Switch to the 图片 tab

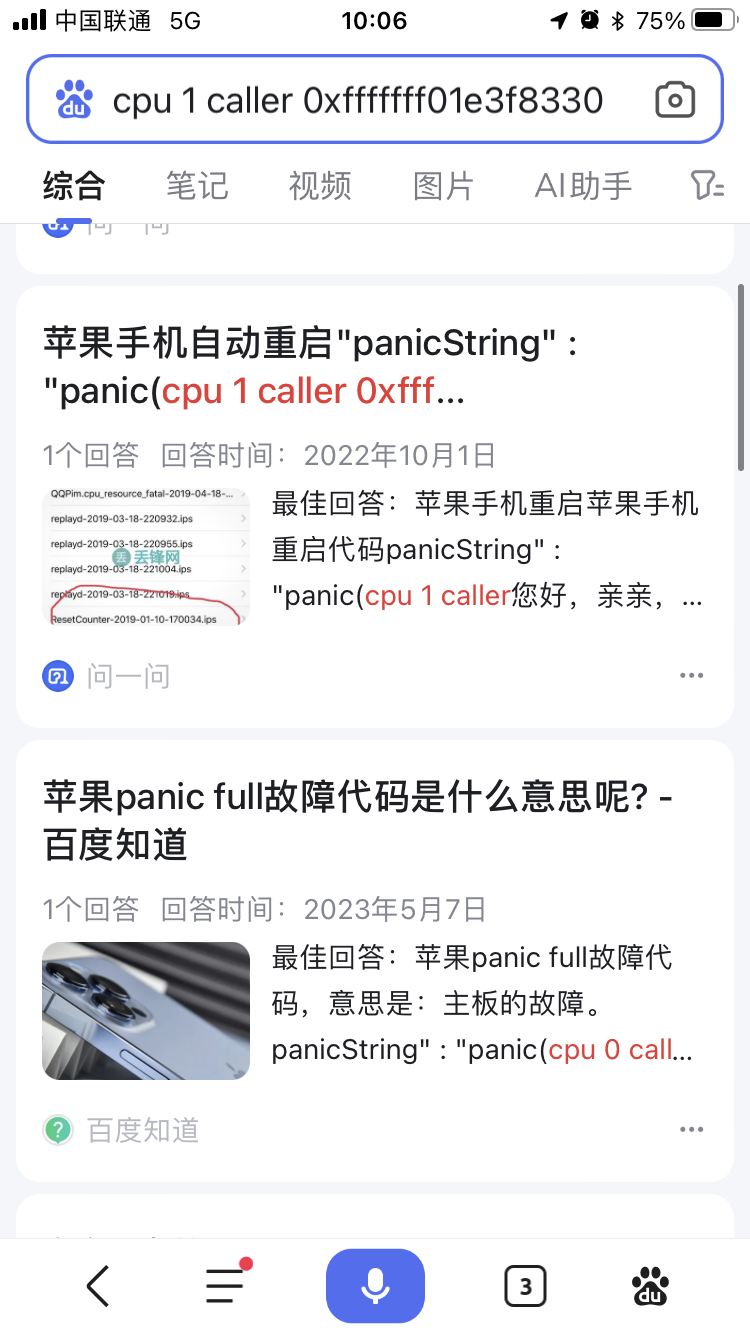(x=443, y=186)
